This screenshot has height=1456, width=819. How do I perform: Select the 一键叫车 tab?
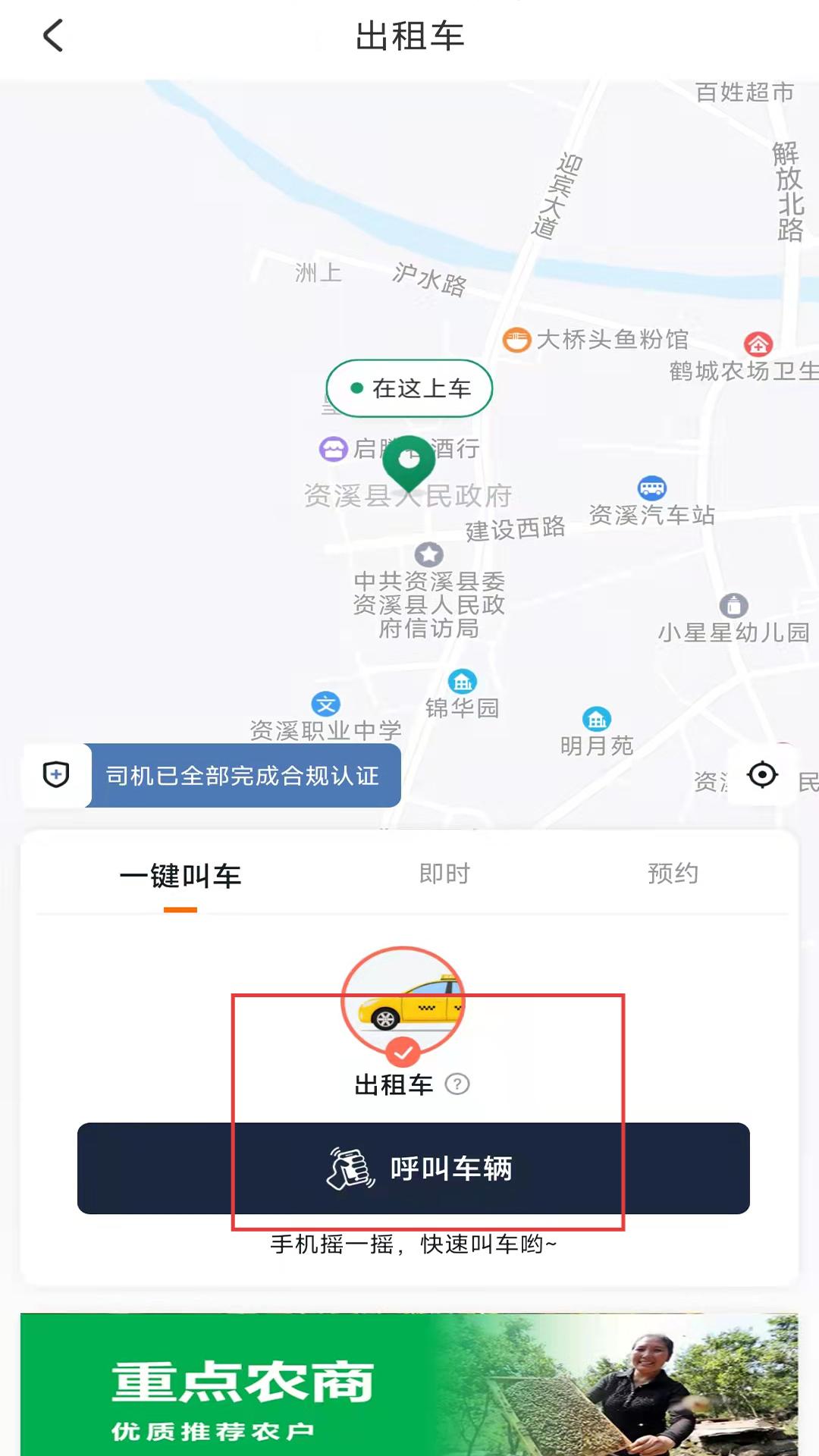180,876
